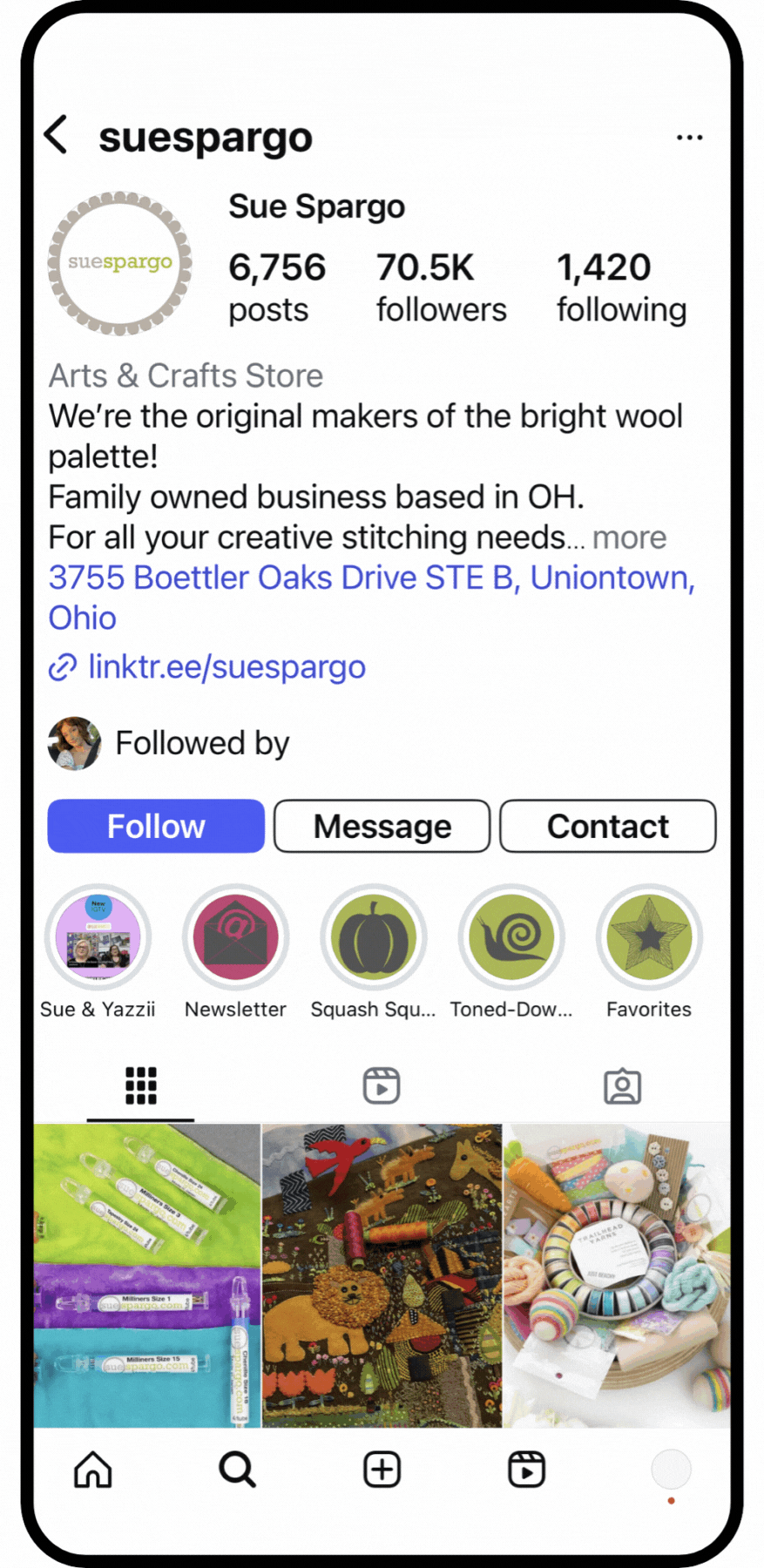764x1568 pixels.
Task: Switch to the profile Reels tab
Action: pos(382,1085)
